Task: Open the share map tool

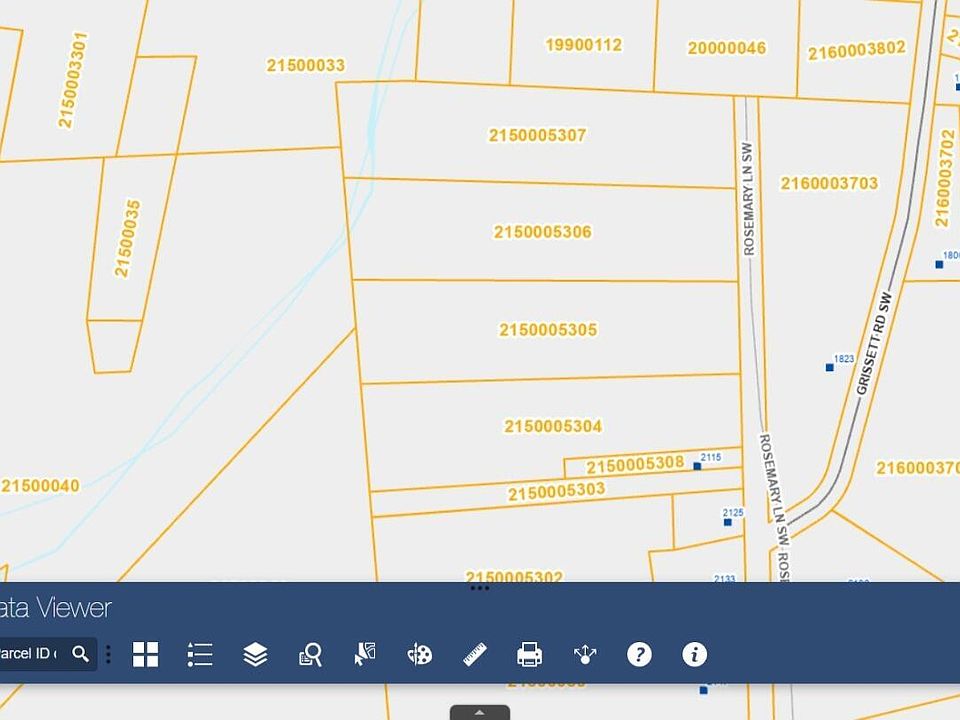Action: pos(585,654)
